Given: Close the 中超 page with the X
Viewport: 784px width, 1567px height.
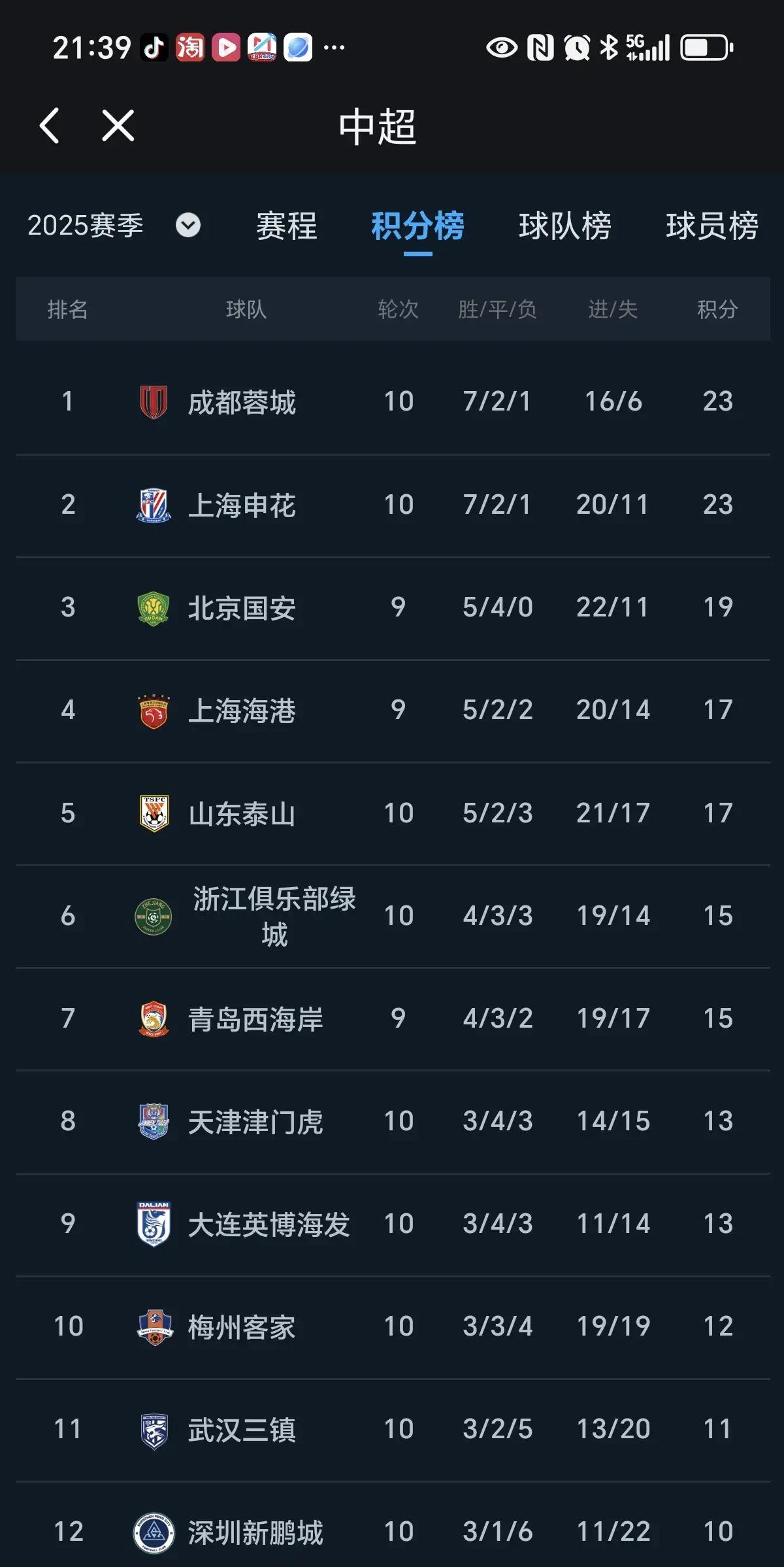Looking at the screenshot, I should pos(118,126).
